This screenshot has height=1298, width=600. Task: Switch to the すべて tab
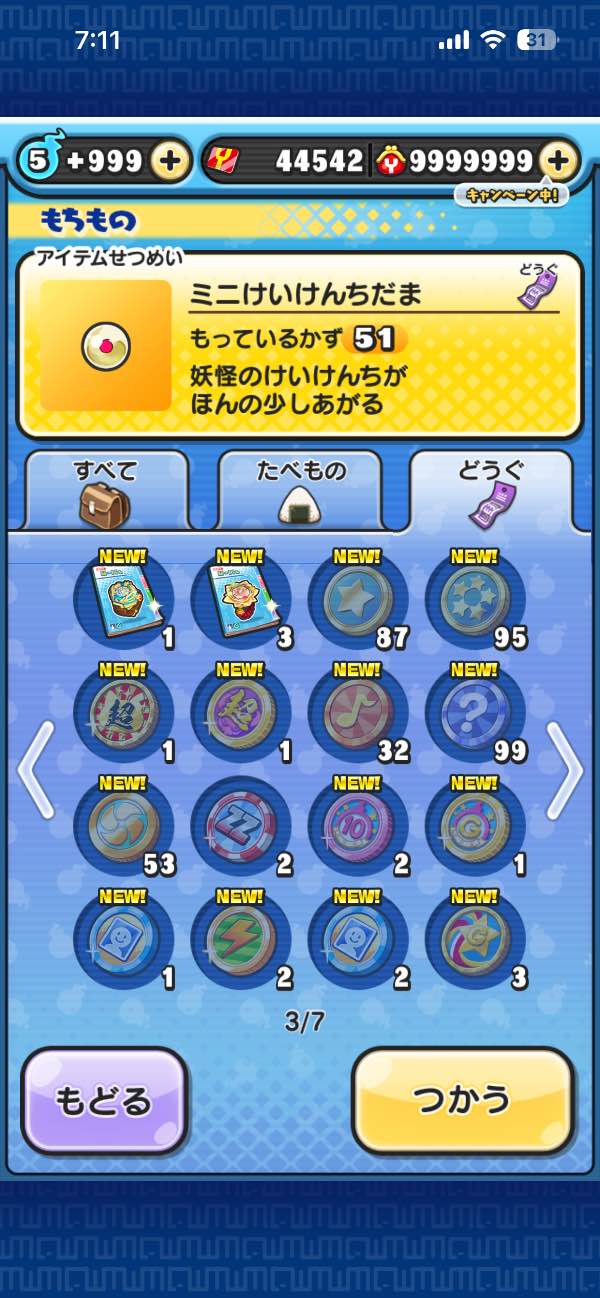coord(105,490)
